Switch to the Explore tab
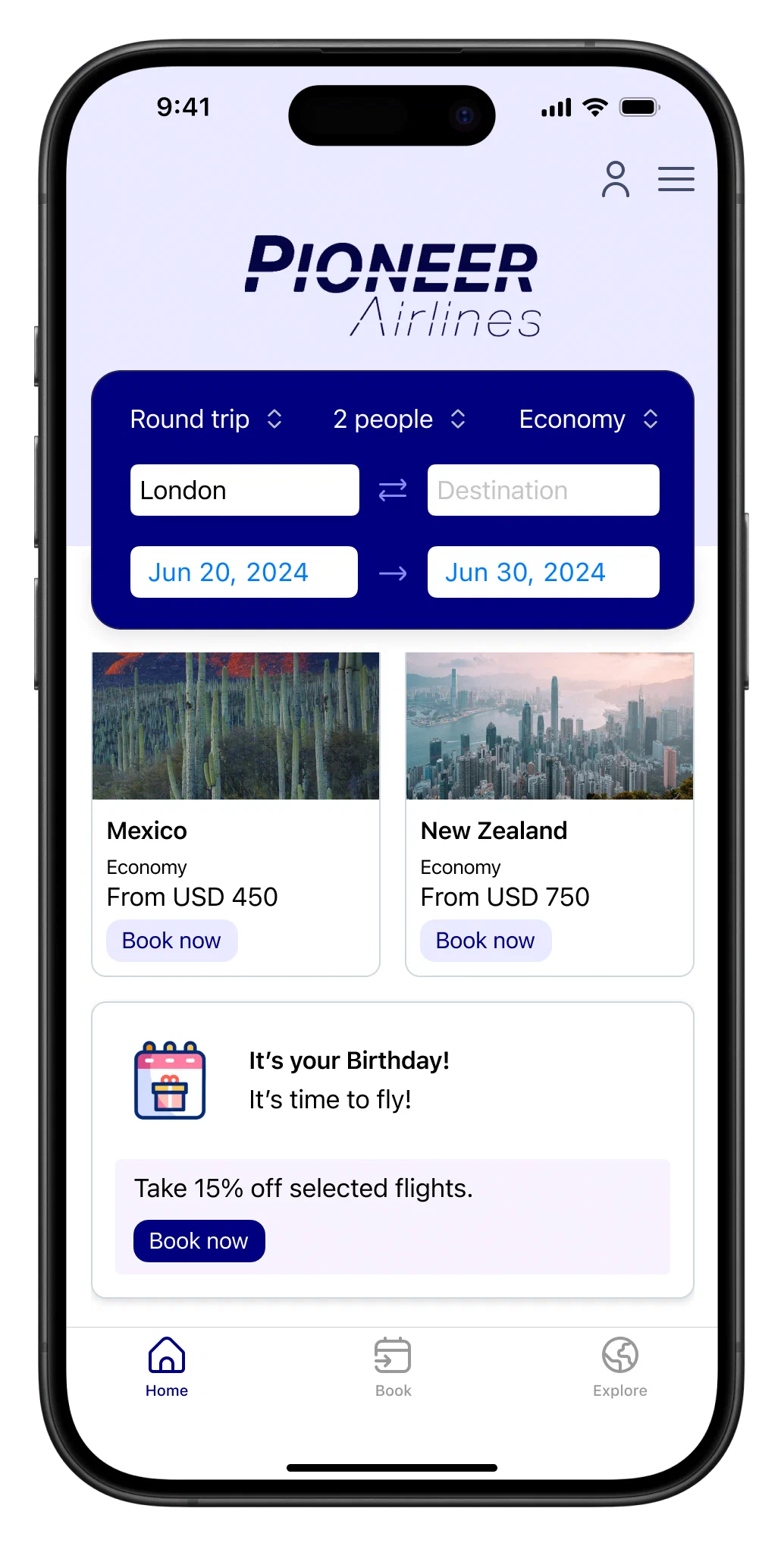Screen dimensions: 784x1546 (619, 1367)
